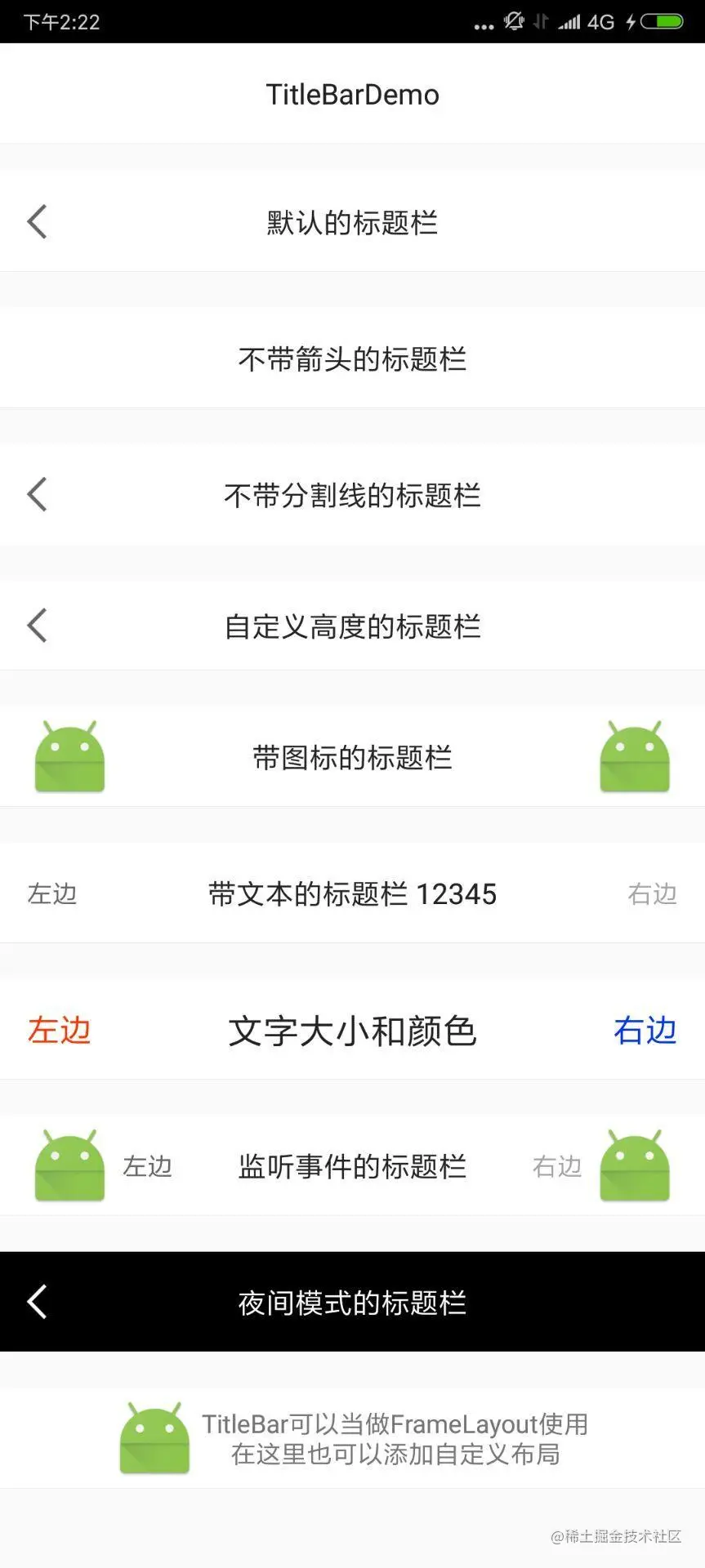Tap the trailing Android icon in 带图标的标题栏
This screenshot has width=705, height=1568.
tap(635, 757)
